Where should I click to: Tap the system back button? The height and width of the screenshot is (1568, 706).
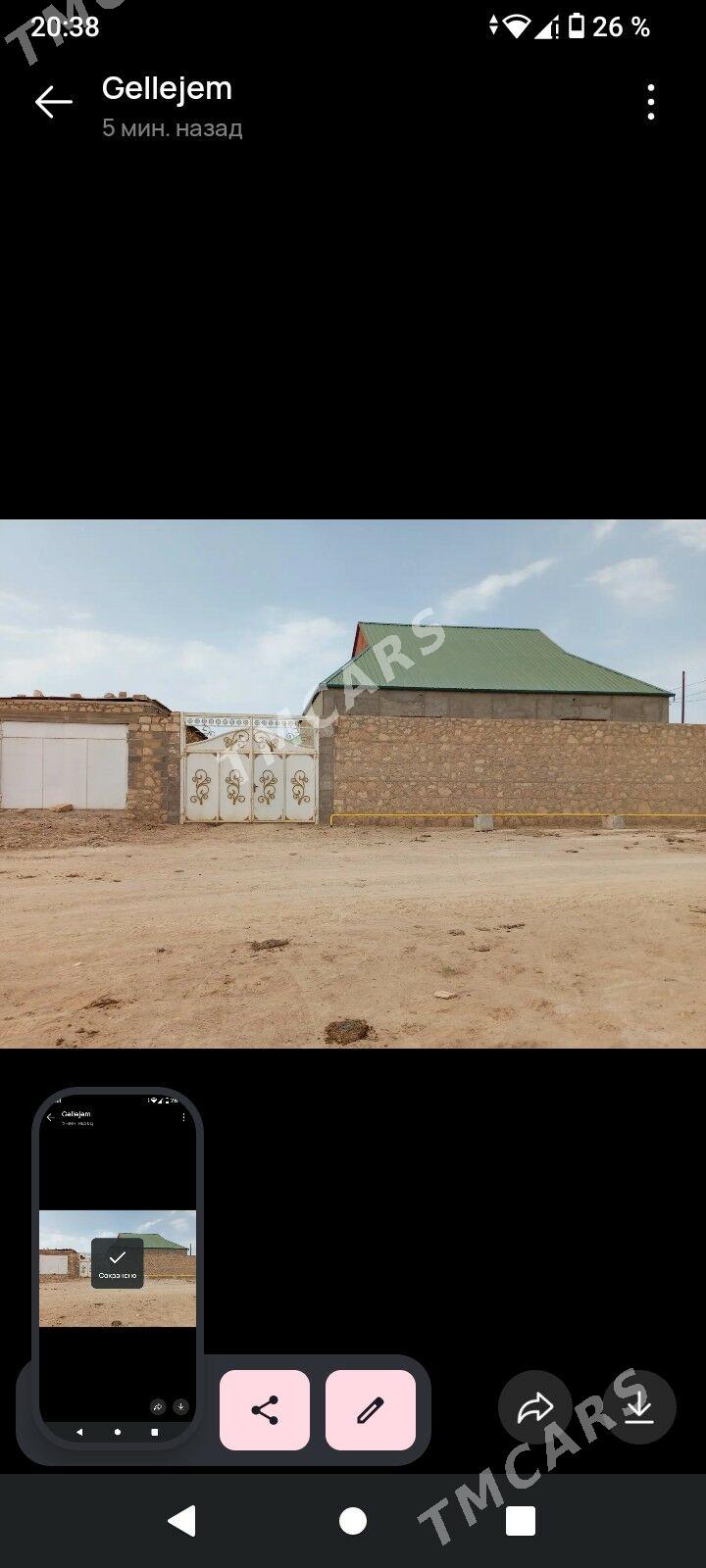182,1521
